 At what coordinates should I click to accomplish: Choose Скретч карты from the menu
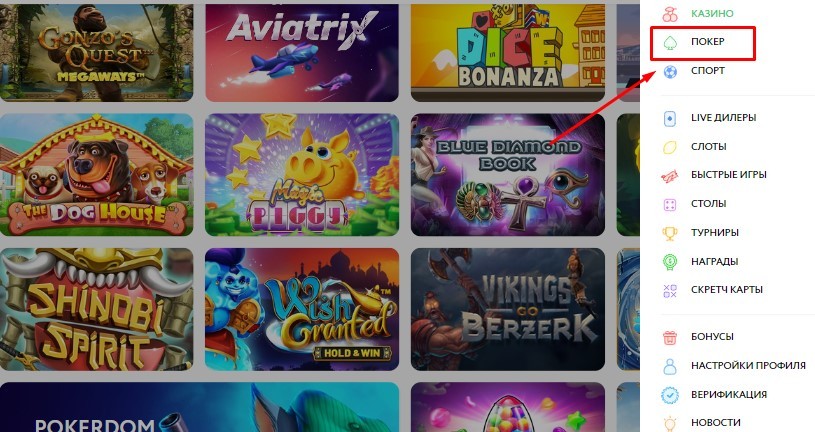point(726,290)
